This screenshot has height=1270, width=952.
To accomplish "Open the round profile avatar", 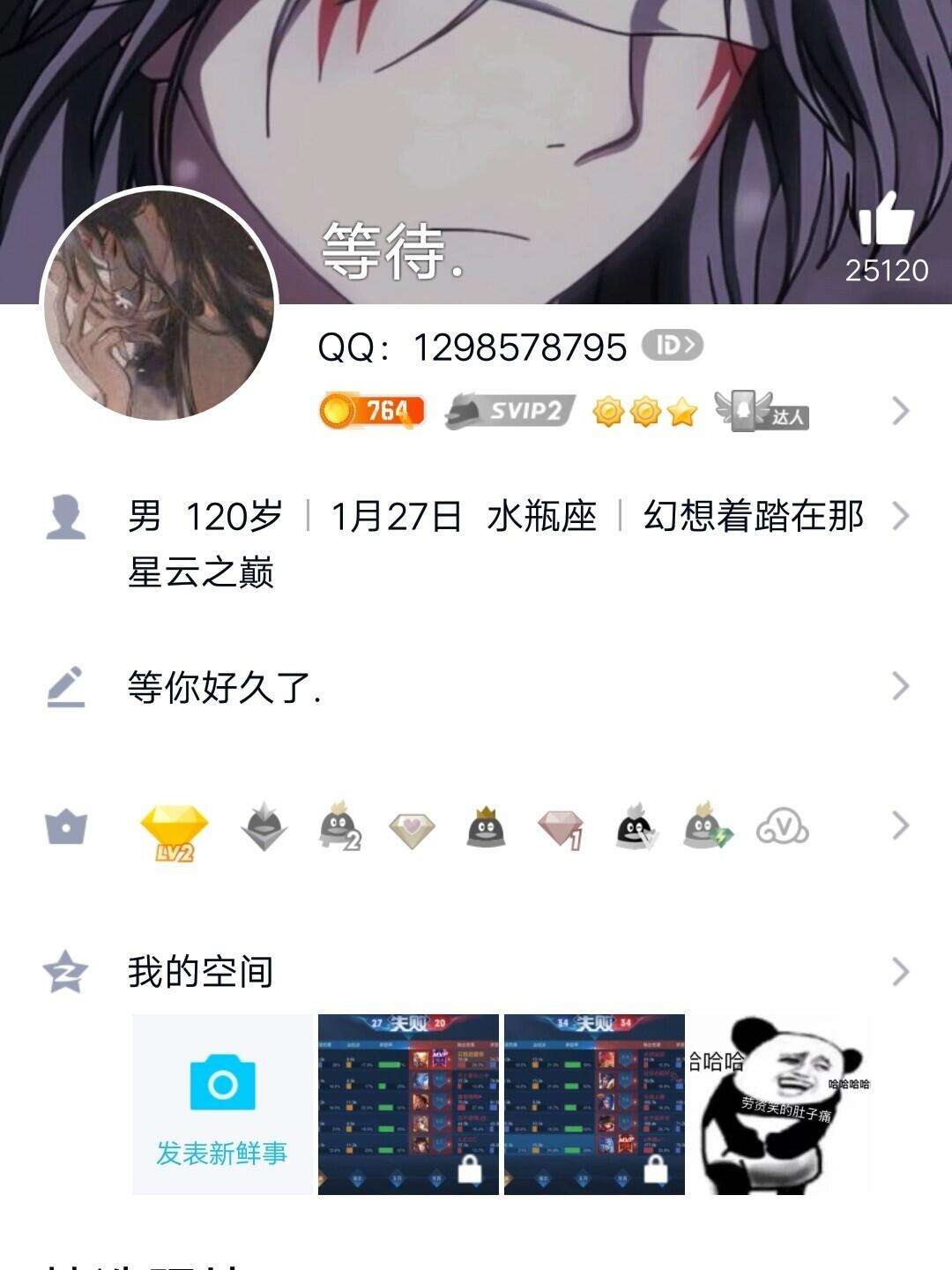I will 160,304.
